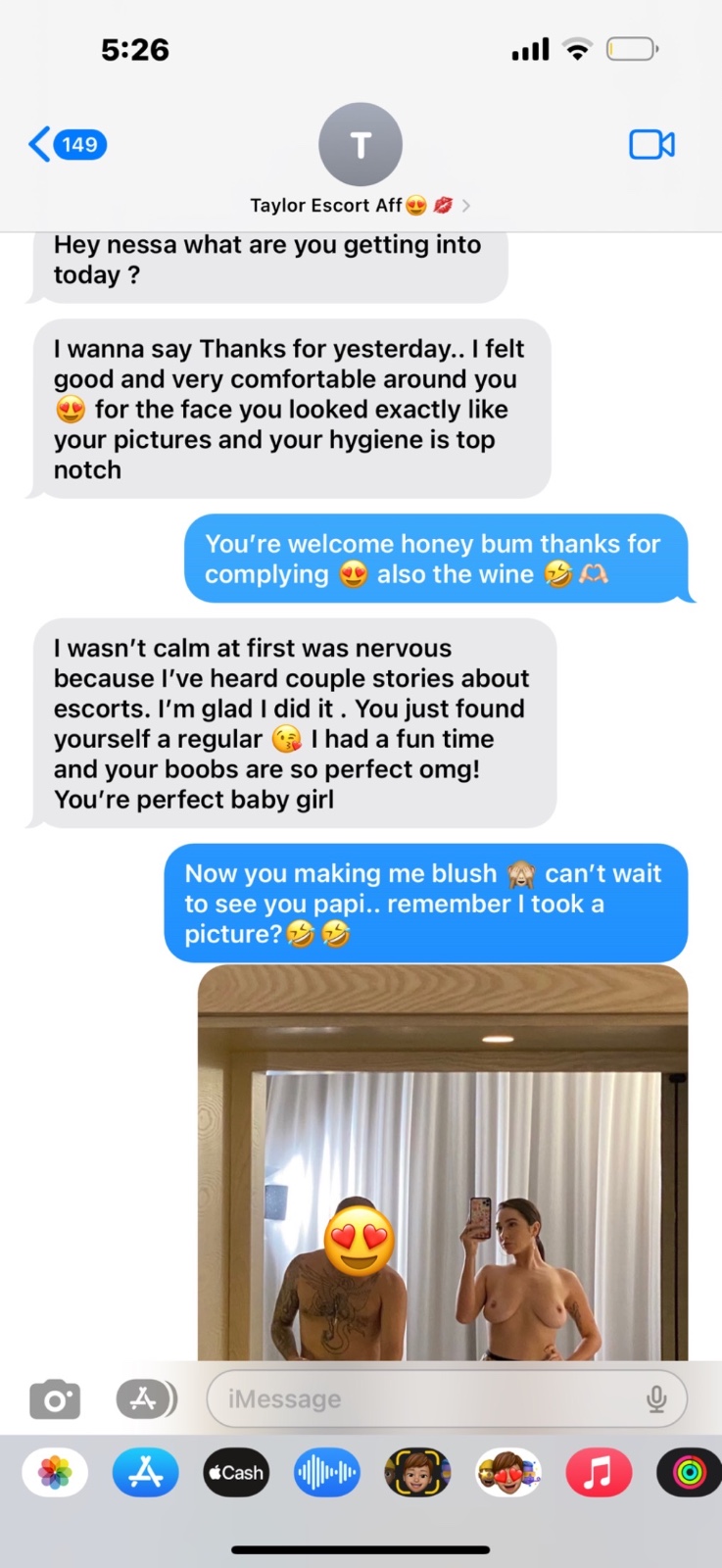Tap the microphone dictation icon
Viewport: 722px width, 1568px height.
coord(656,1399)
